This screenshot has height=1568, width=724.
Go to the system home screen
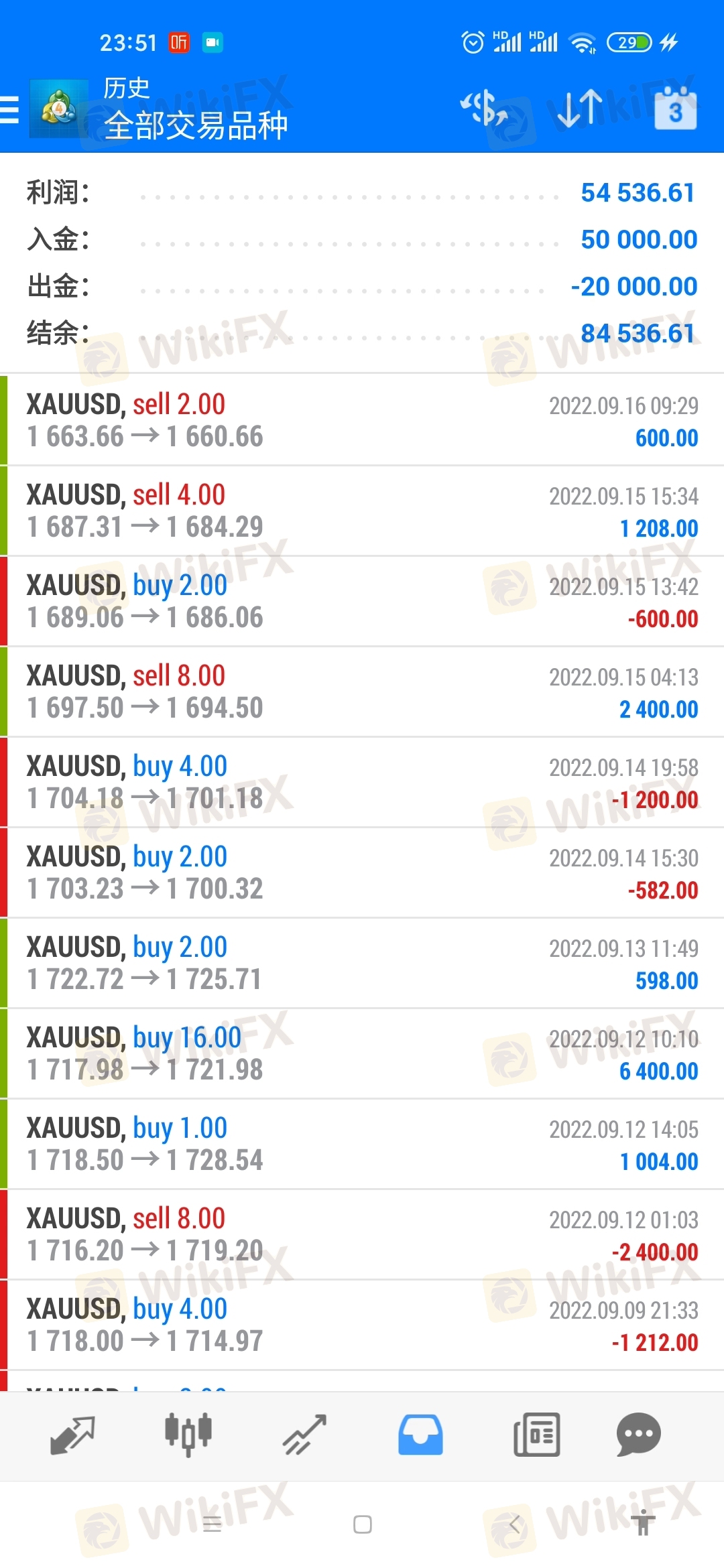(x=363, y=1524)
